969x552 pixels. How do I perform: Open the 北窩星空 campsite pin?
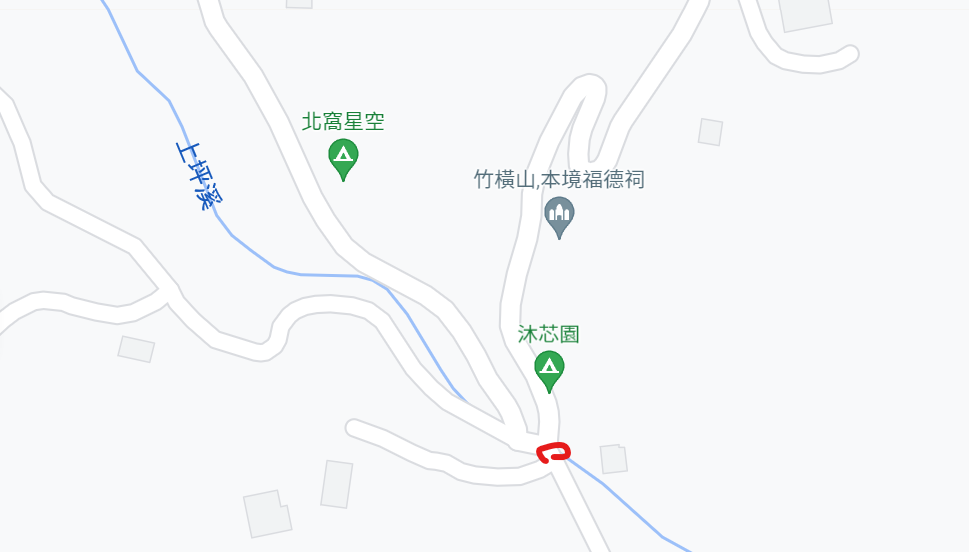(x=344, y=156)
